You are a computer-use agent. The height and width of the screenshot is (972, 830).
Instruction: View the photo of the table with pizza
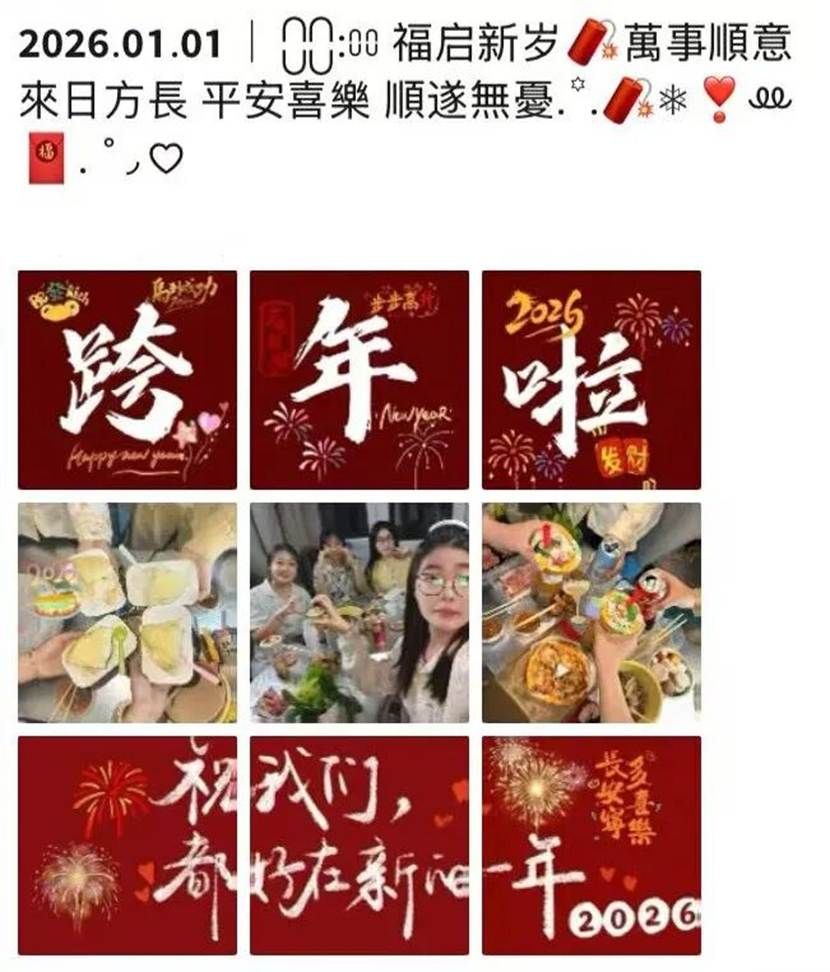pos(591,612)
